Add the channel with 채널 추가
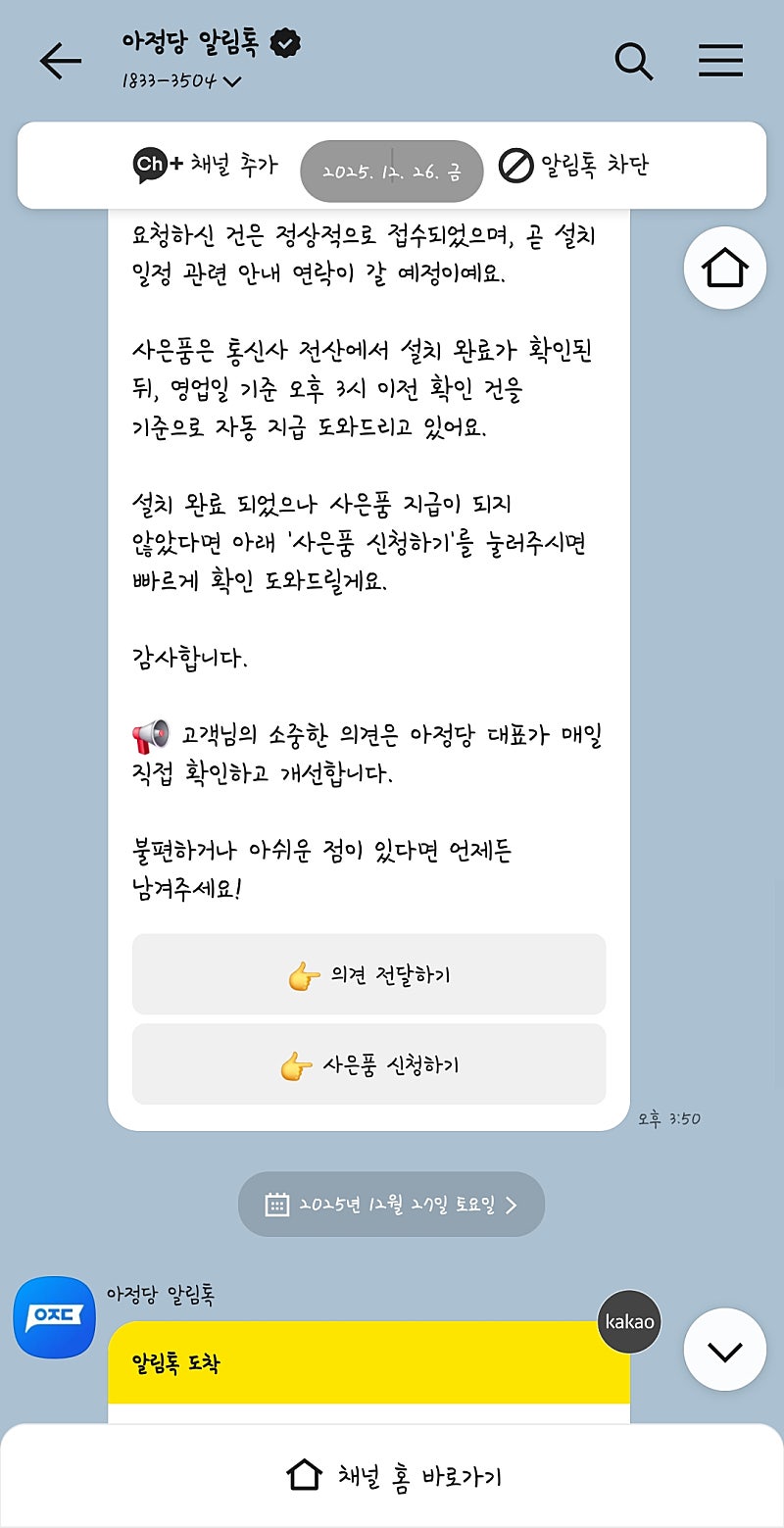The height and width of the screenshot is (1528, 784). (205, 166)
